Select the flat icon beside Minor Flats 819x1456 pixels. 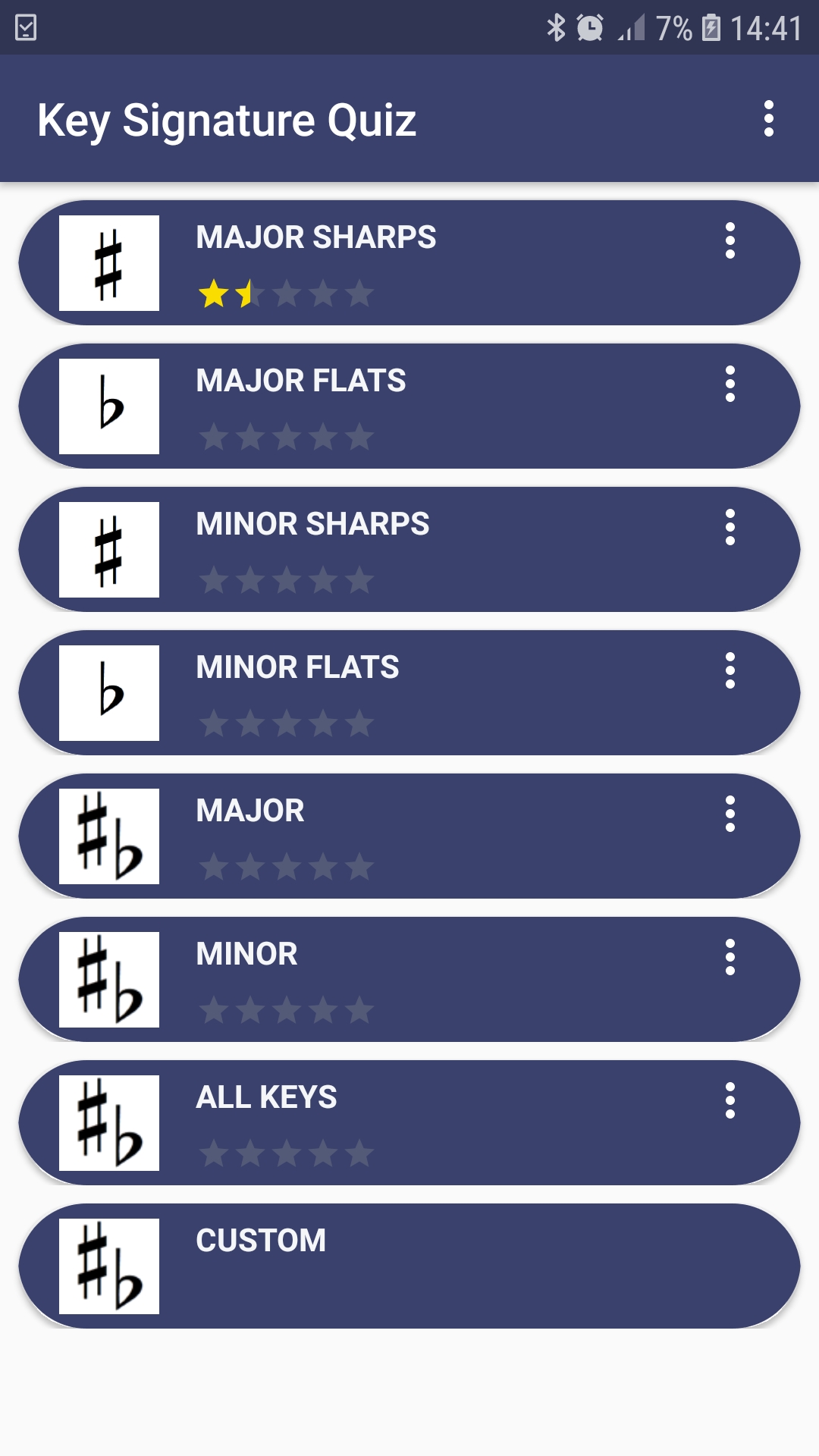coord(109,692)
